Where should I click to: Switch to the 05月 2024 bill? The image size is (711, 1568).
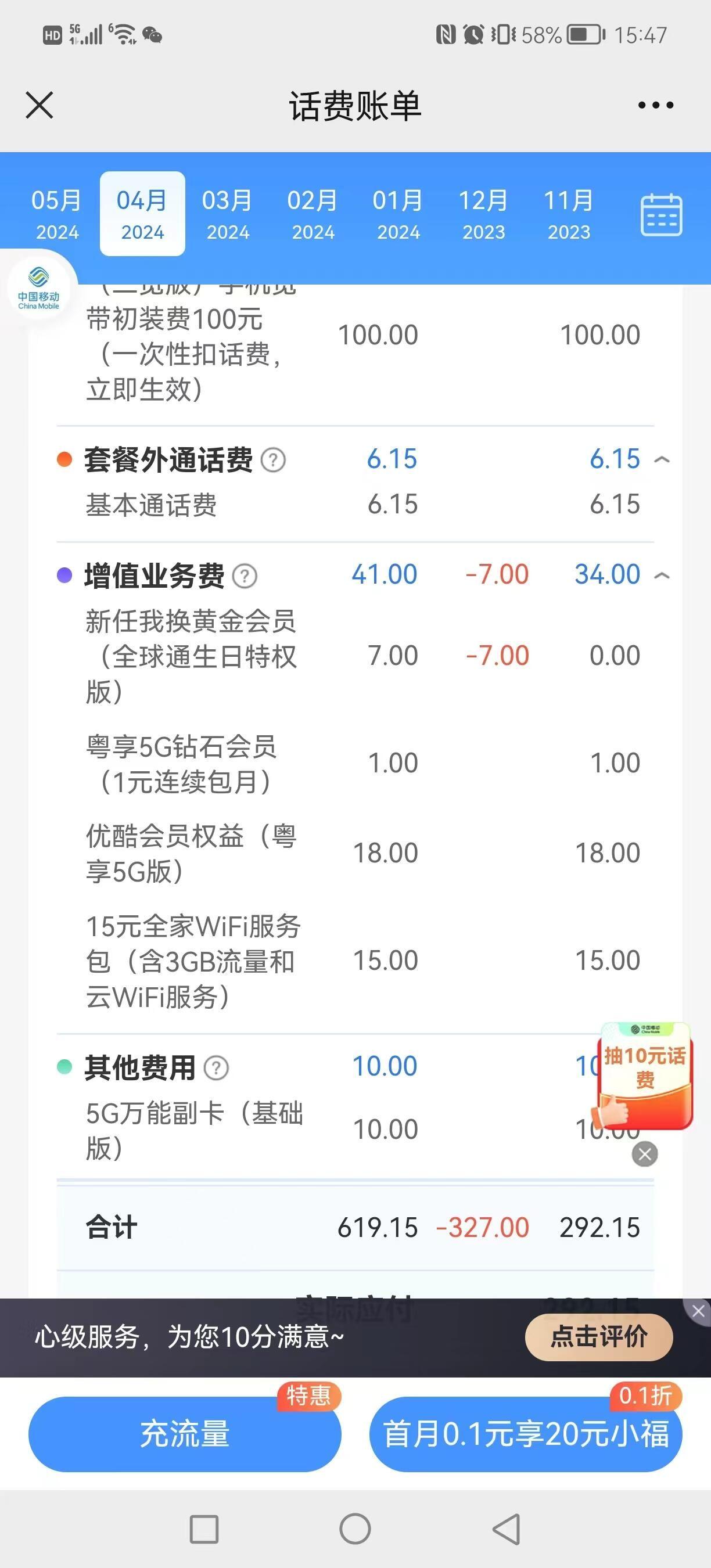tap(56, 214)
